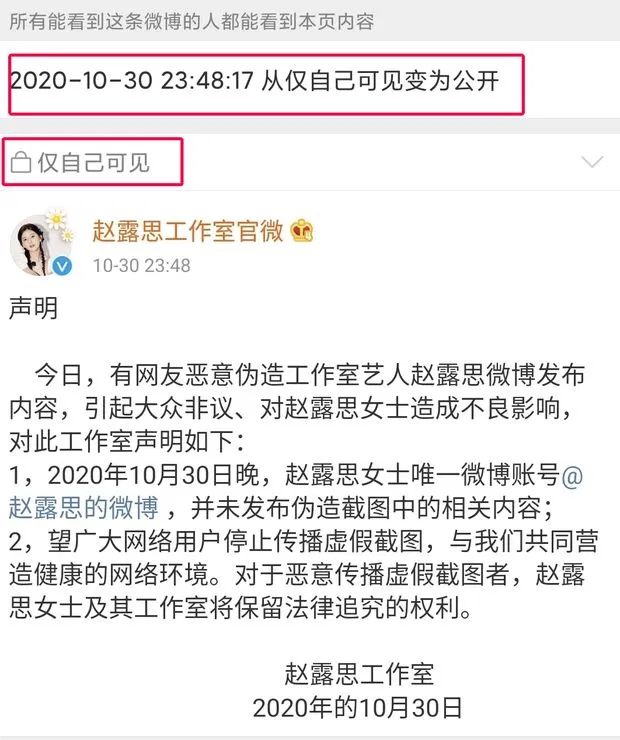Expand the 仅自己可见 version chevron
620x740 pixels.
pos(592,162)
